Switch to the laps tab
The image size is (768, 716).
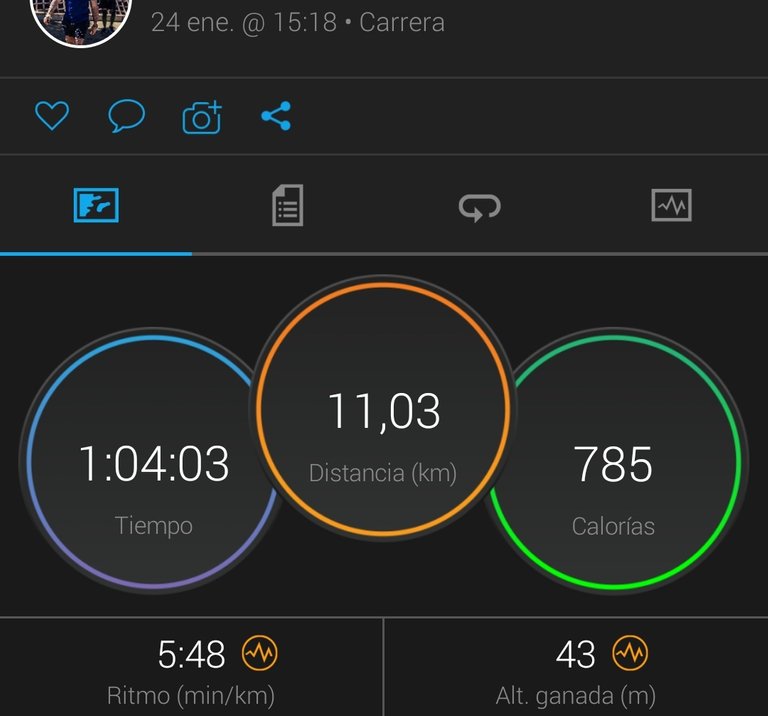[x=480, y=206]
